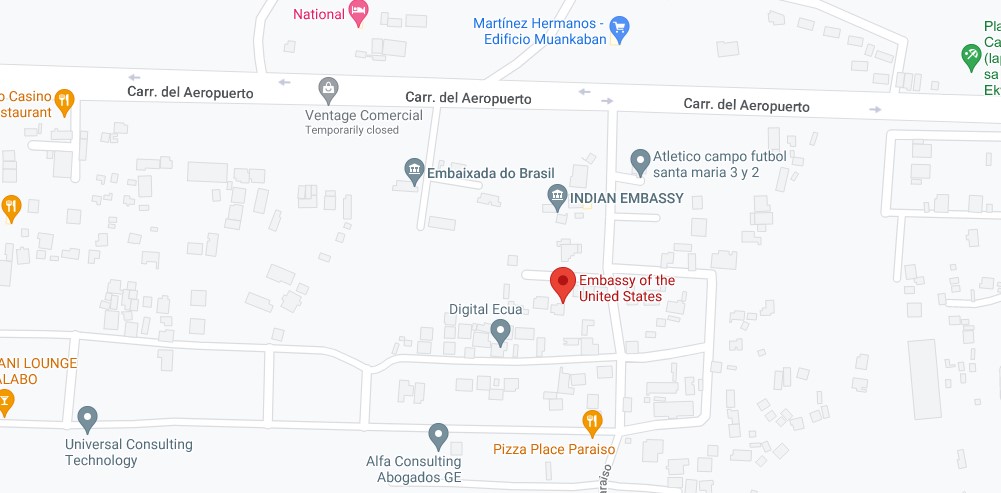The image size is (1001, 493).
Task: Select the Ventage Comercial shop marker
Action: [328, 91]
